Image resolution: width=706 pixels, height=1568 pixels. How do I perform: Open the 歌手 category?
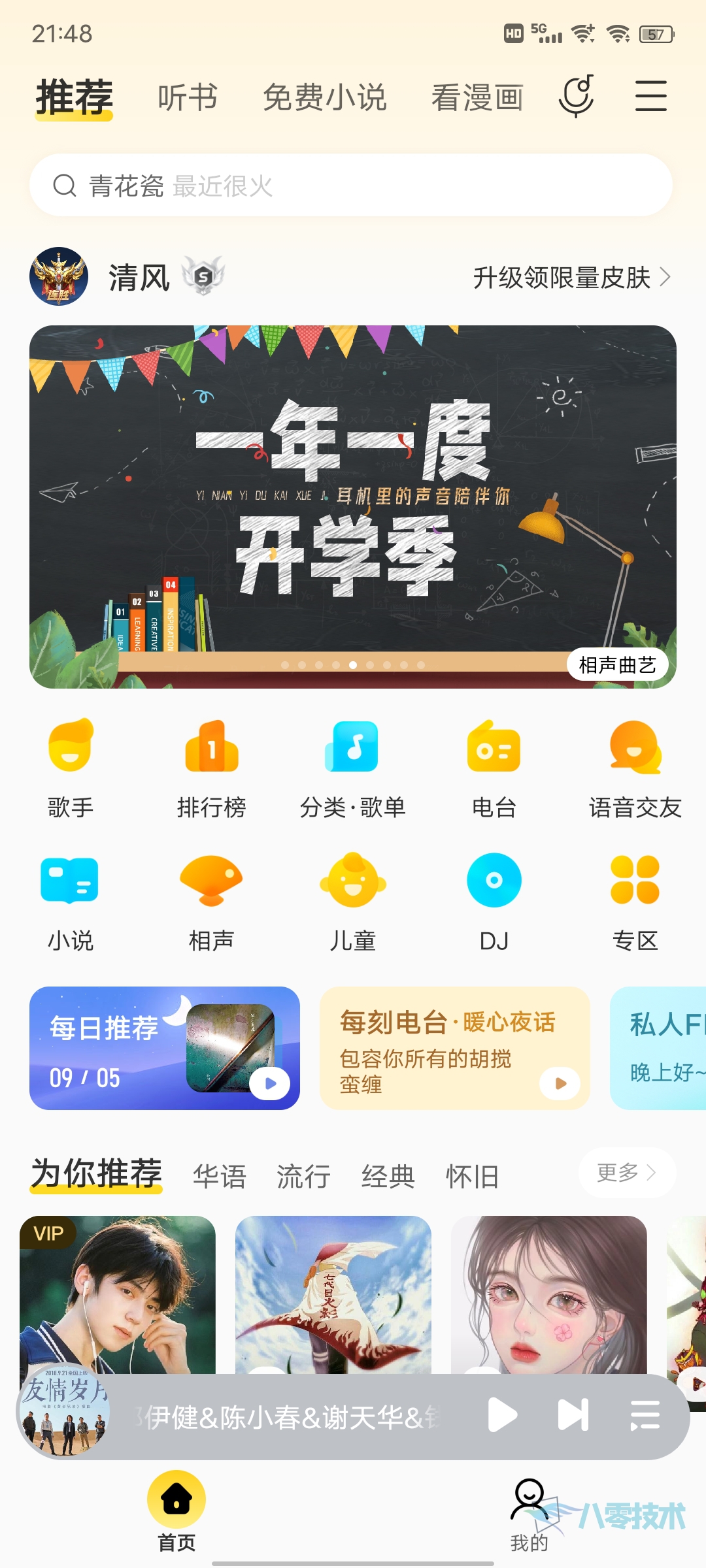(71, 768)
